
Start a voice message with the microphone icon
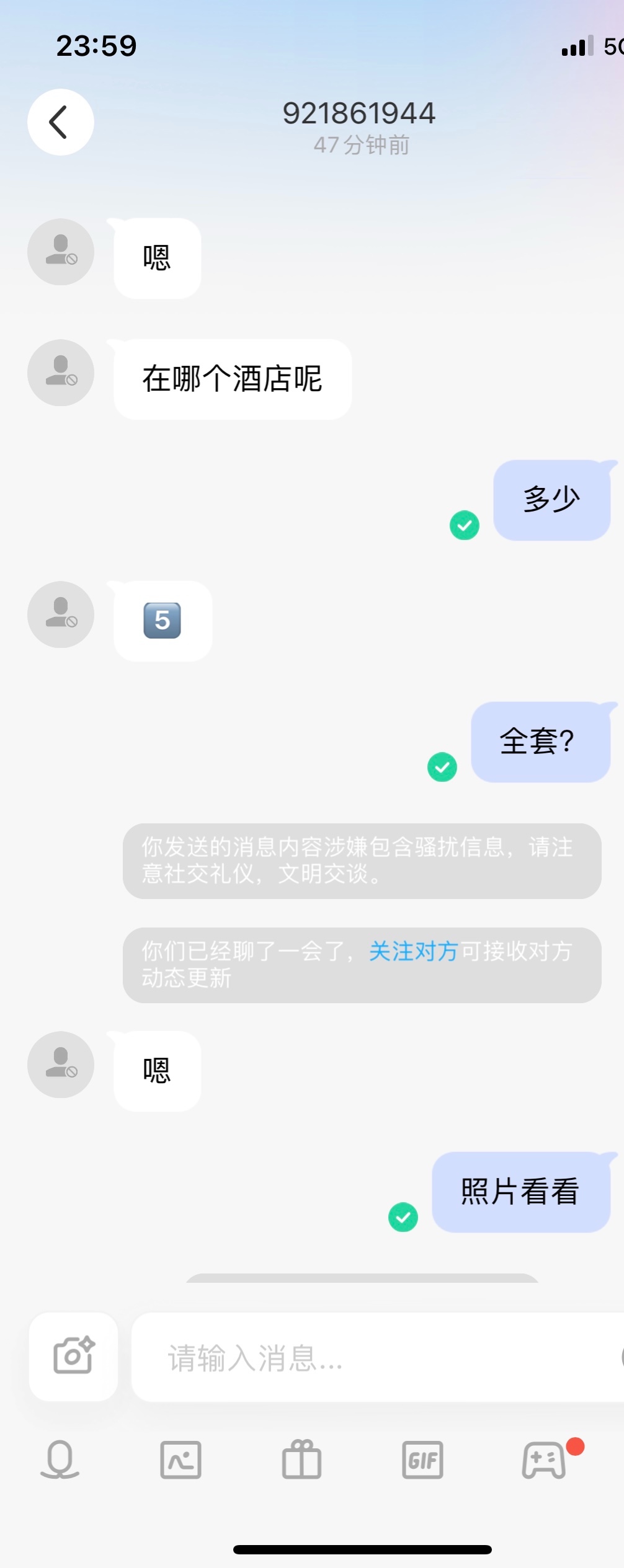pyautogui.click(x=60, y=1459)
